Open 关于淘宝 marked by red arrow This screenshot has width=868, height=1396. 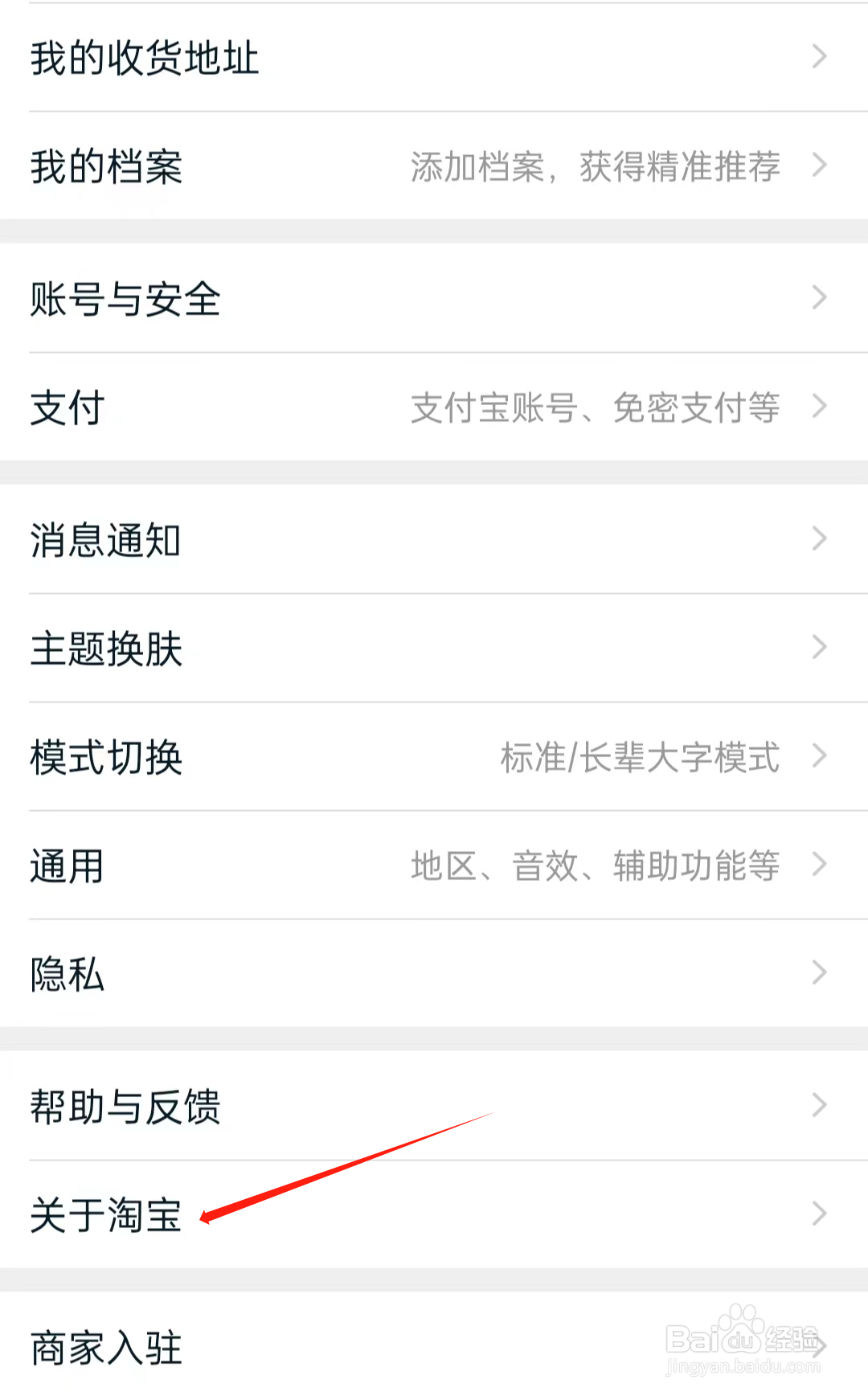point(106,1214)
